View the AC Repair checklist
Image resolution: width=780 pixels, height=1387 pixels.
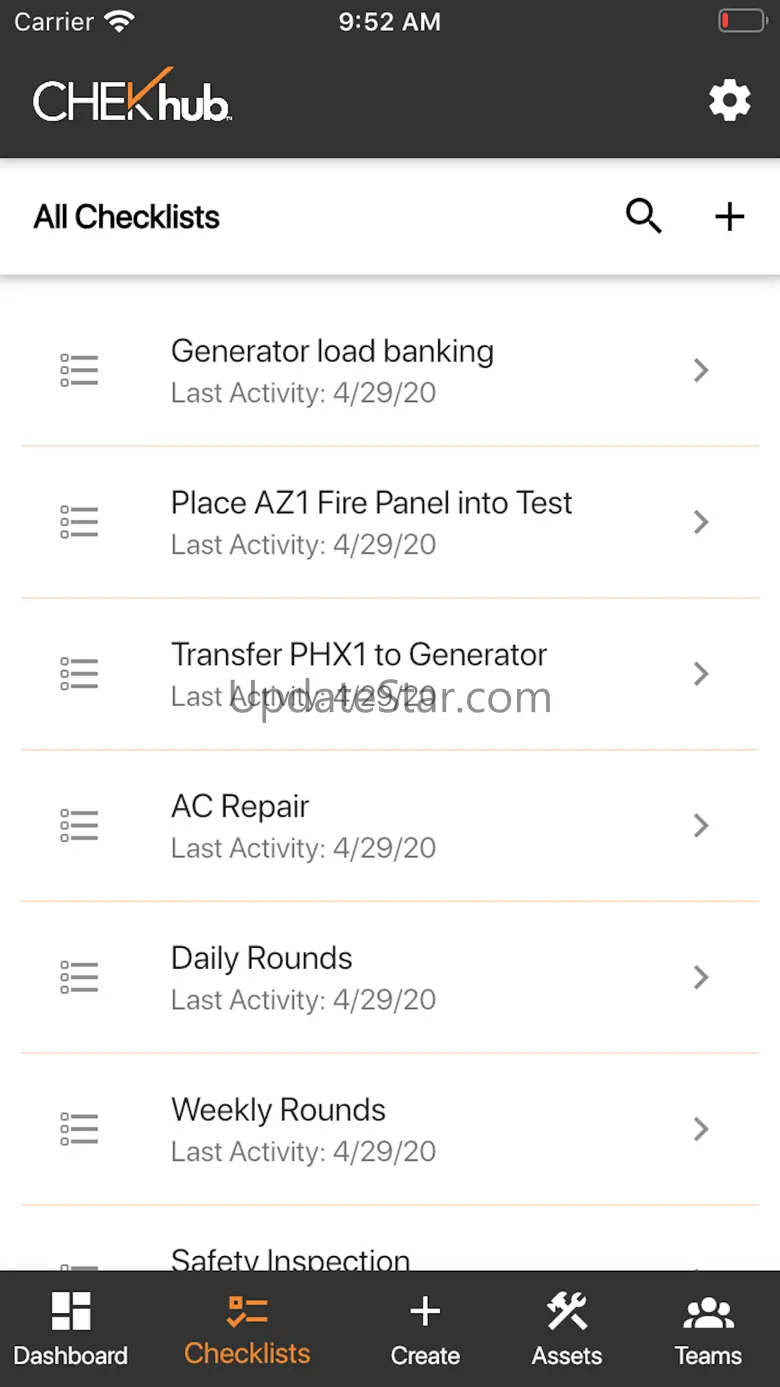click(x=390, y=826)
